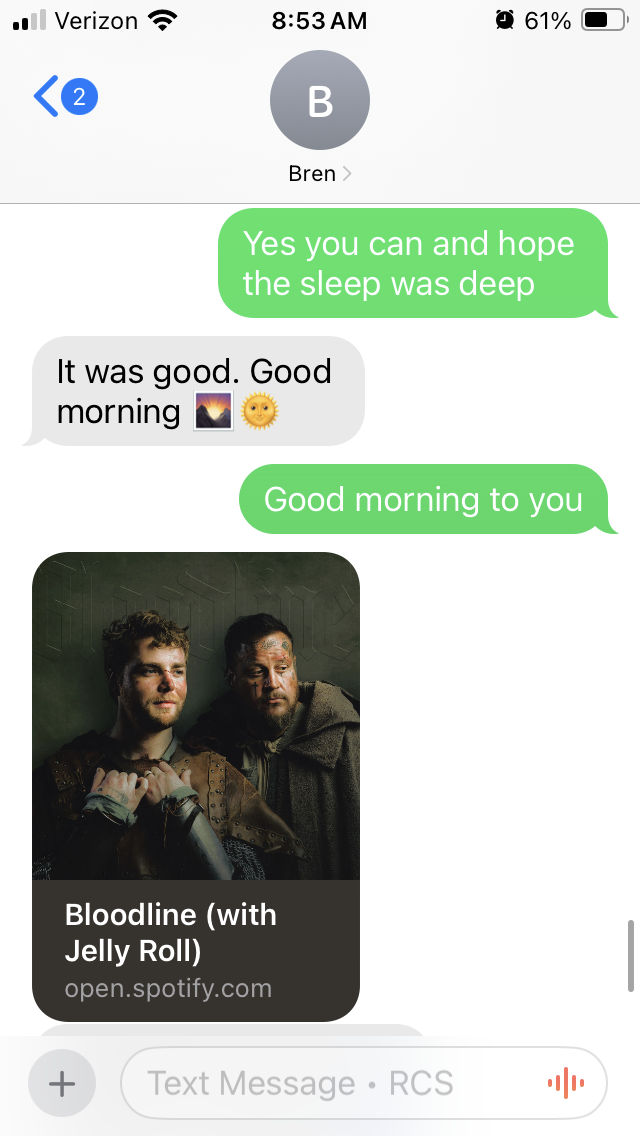Record an audio message
Screen dimensions: 640x1136
point(565,1083)
